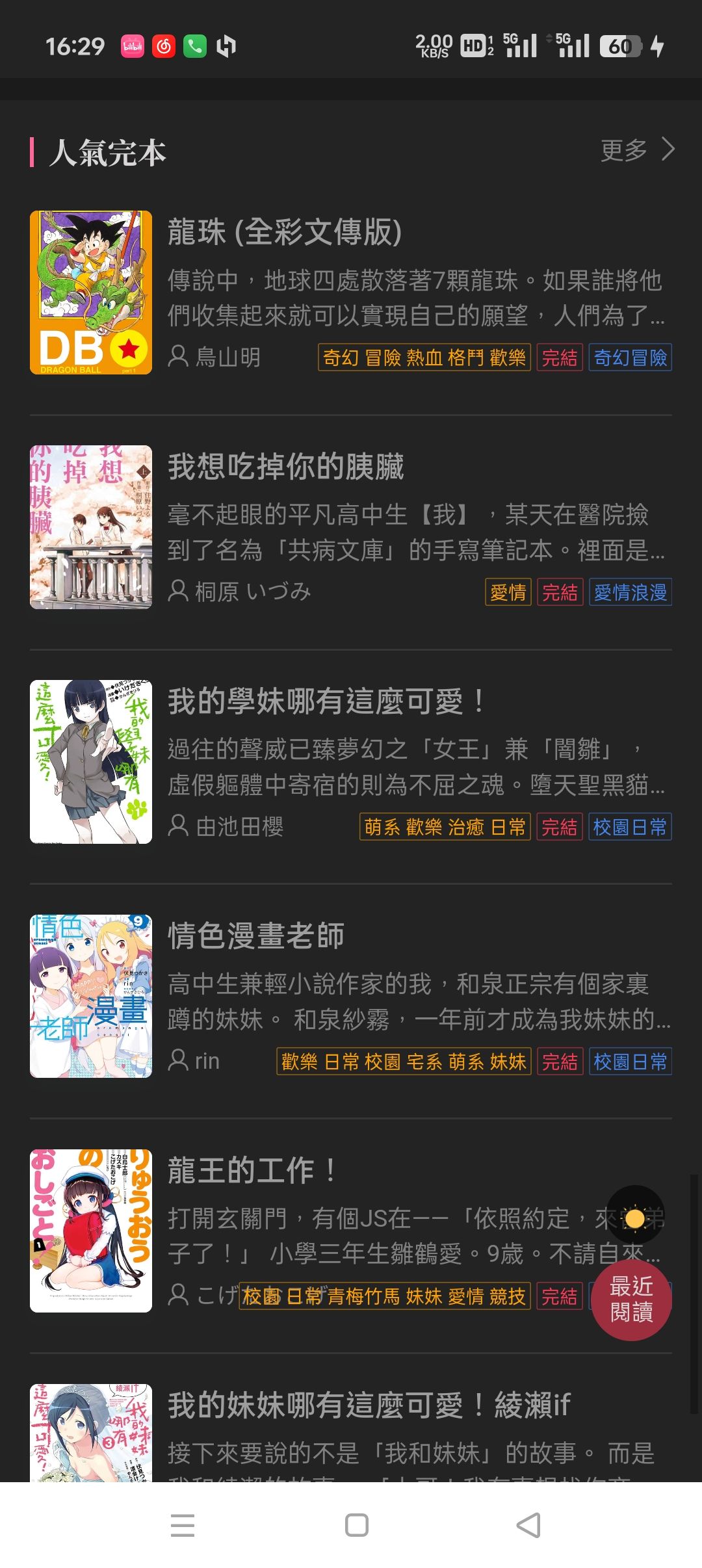Go back using the system back button

[x=528, y=1525]
